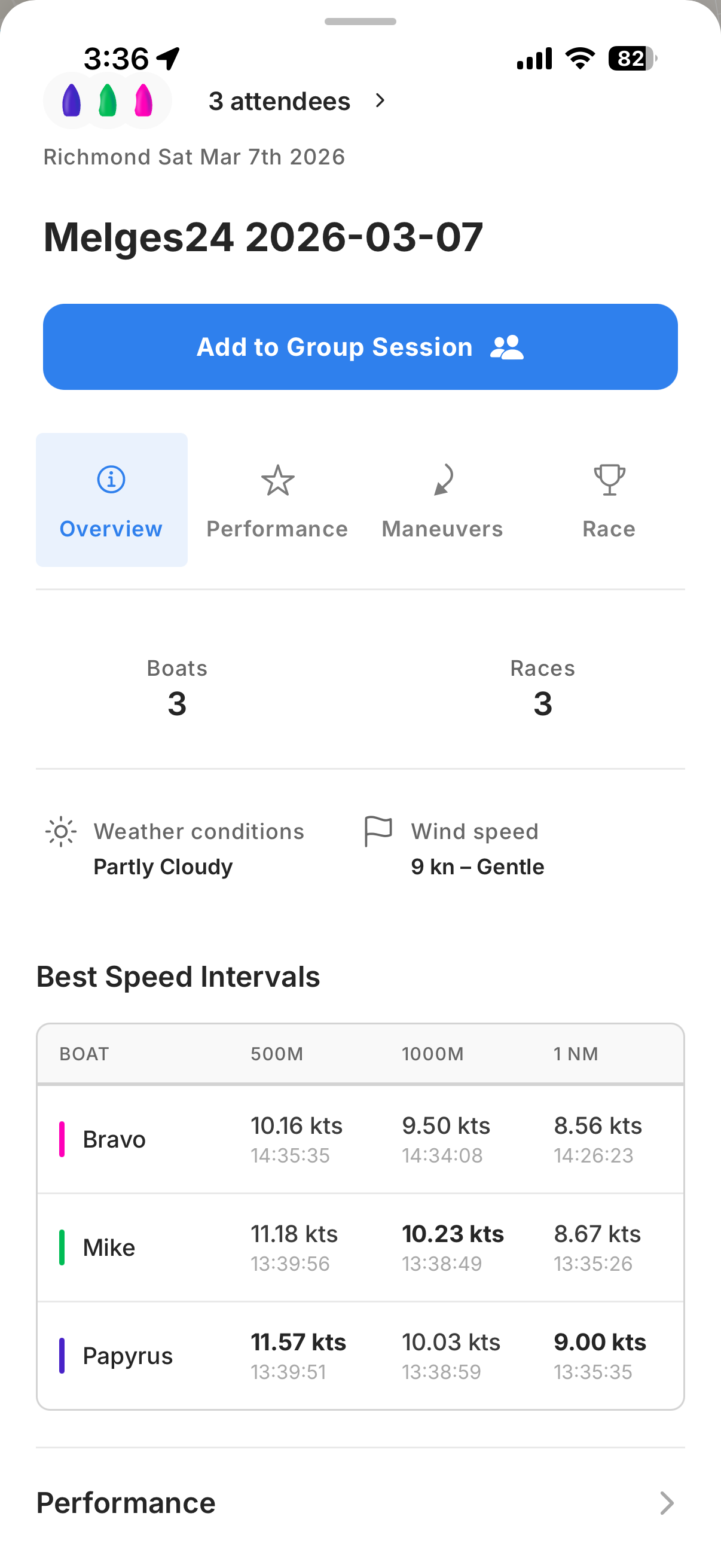Image resolution: width=721 pixels, height=1568 pixels.
Task: Expand attendees via the right chevron
Action: pyautogui.click(x=380, y=100)
